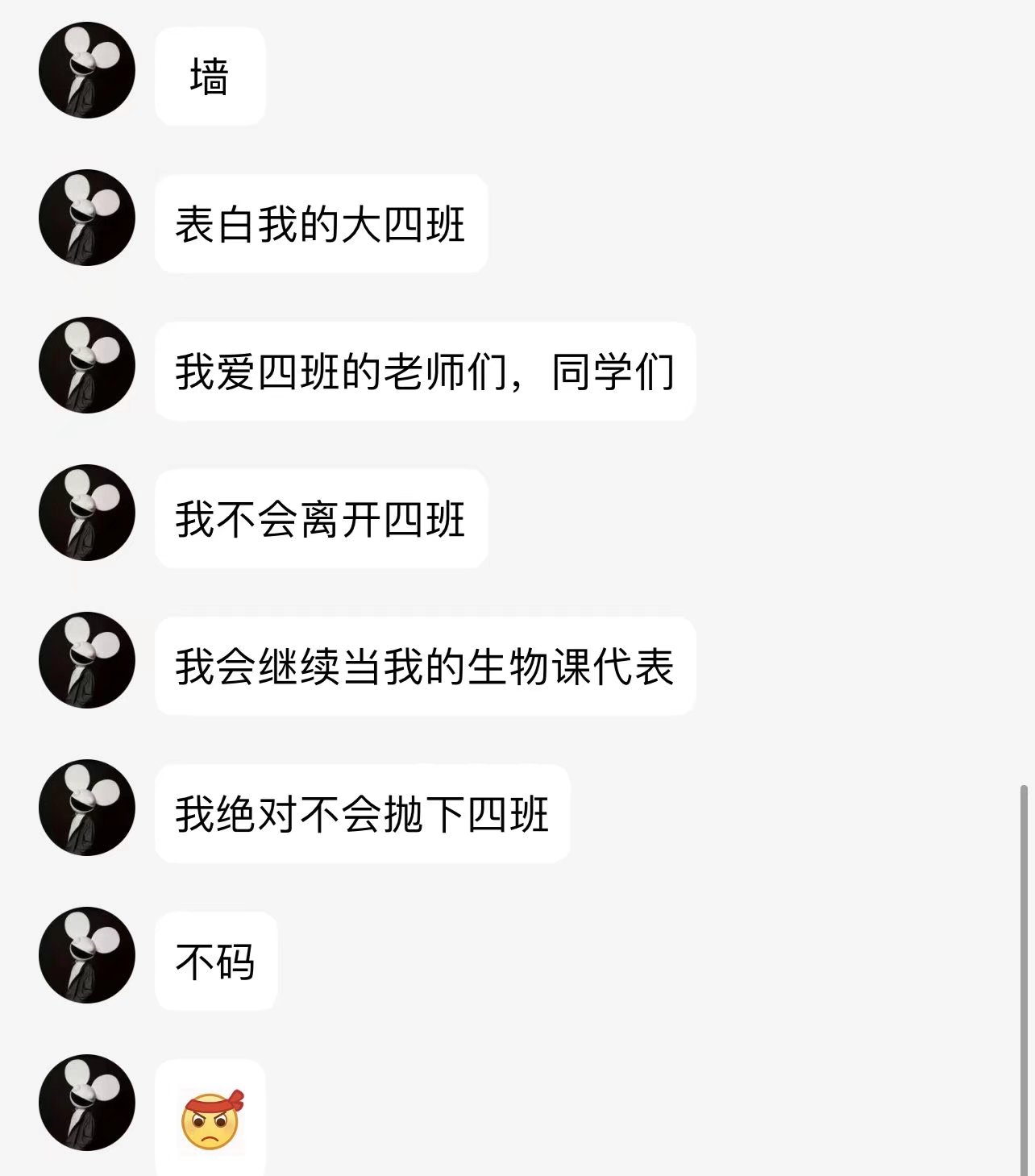Open the avatar next to 不码 message

pos(87,955)
